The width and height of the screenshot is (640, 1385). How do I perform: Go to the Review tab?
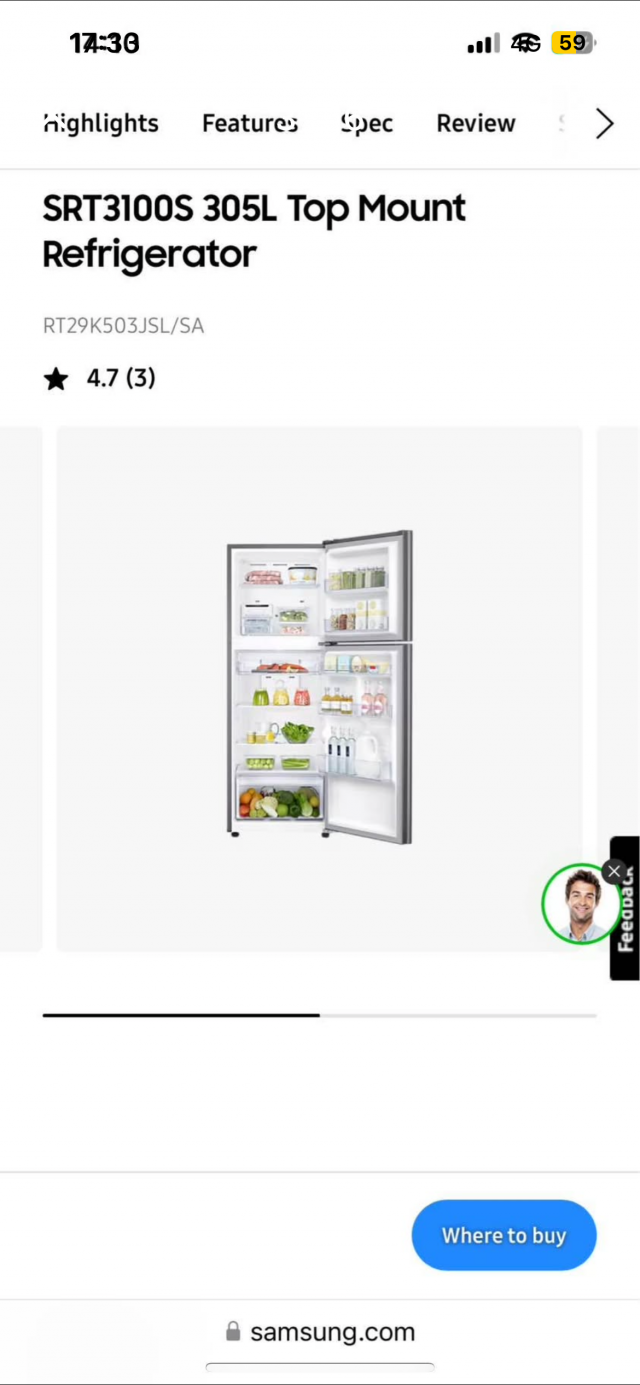(476, 123)
